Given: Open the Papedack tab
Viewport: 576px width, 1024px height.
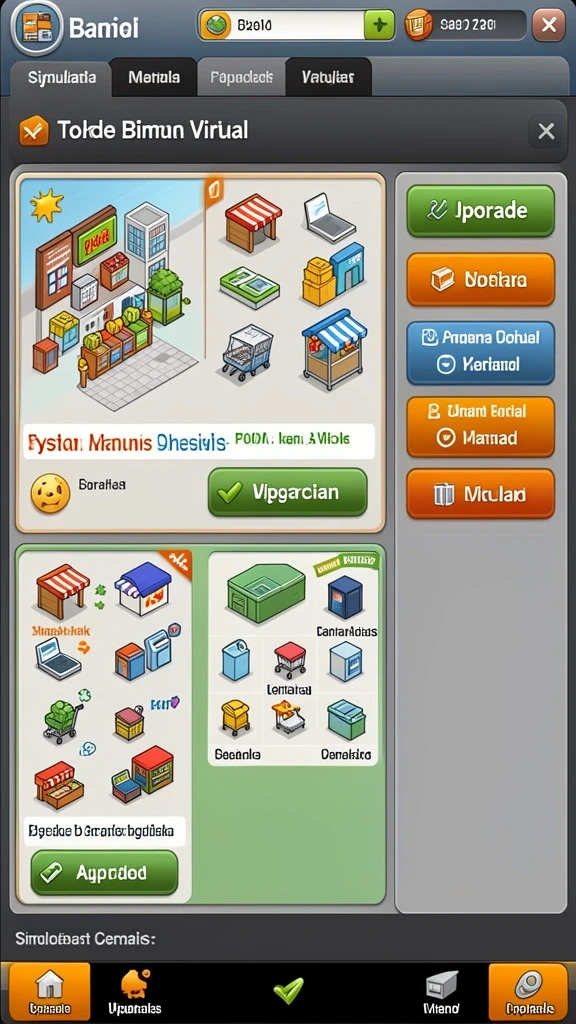Looking at the screenshot, I should [241, 78].
